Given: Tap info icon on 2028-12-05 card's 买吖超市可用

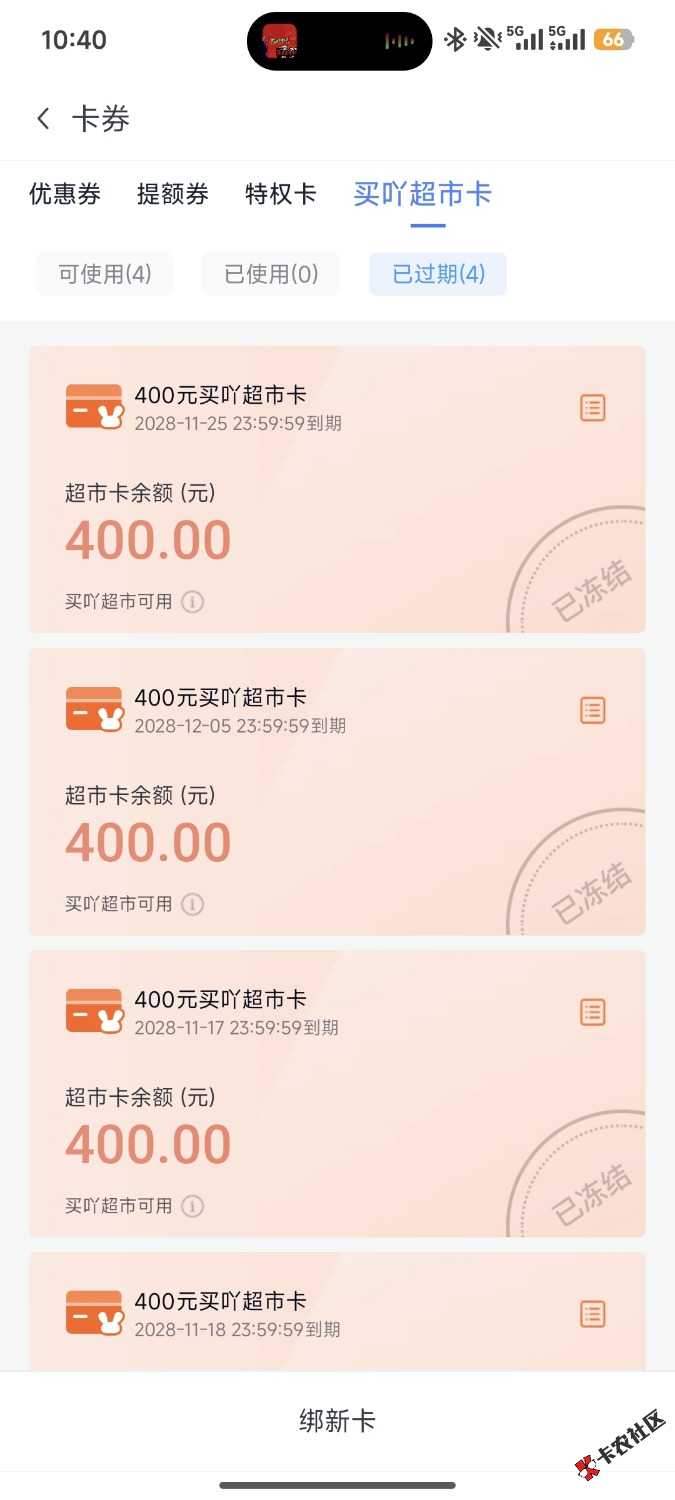Looking at the screenshot, I should coord(193,904).
